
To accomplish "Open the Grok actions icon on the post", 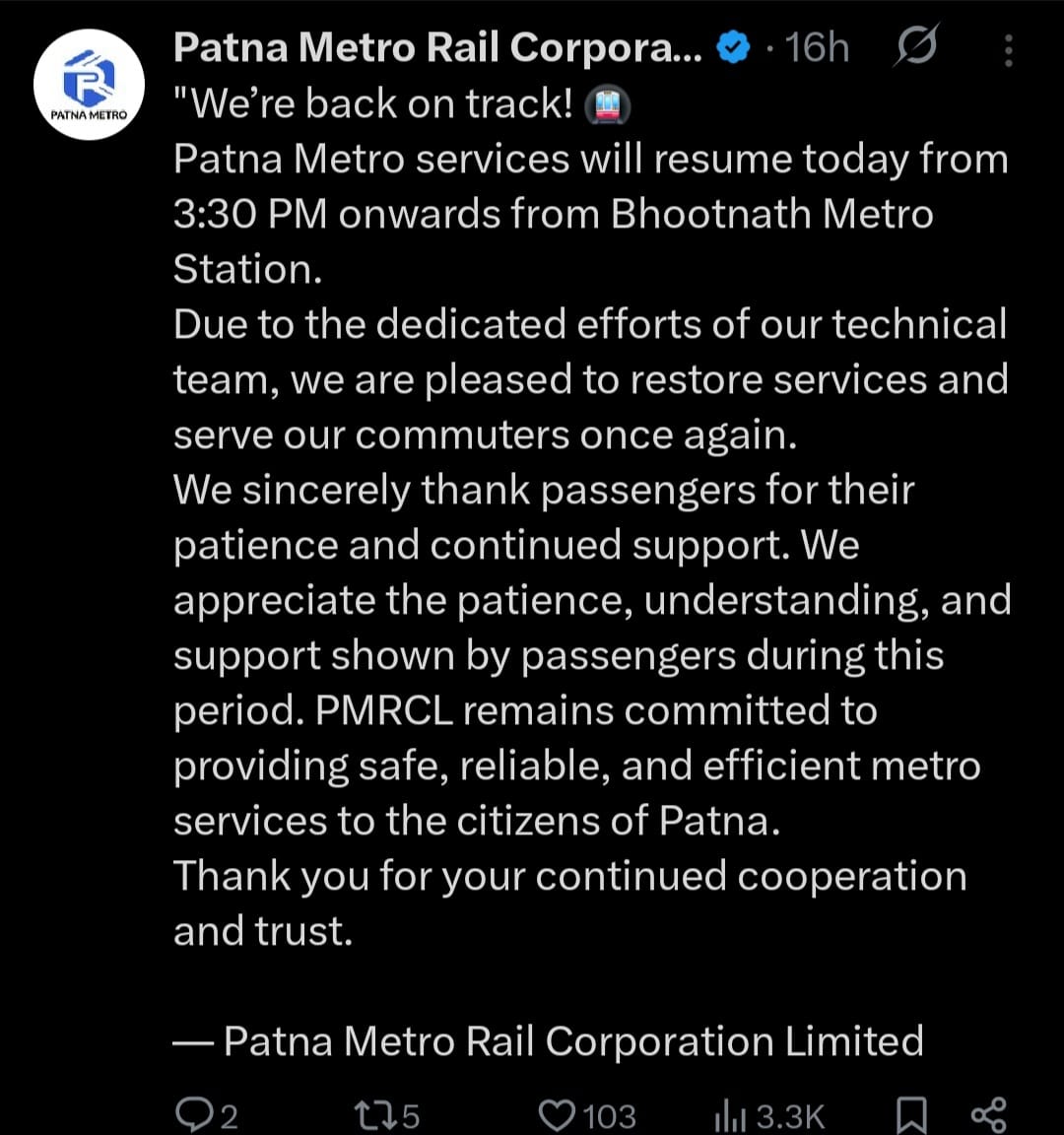I will coord(916,45).
